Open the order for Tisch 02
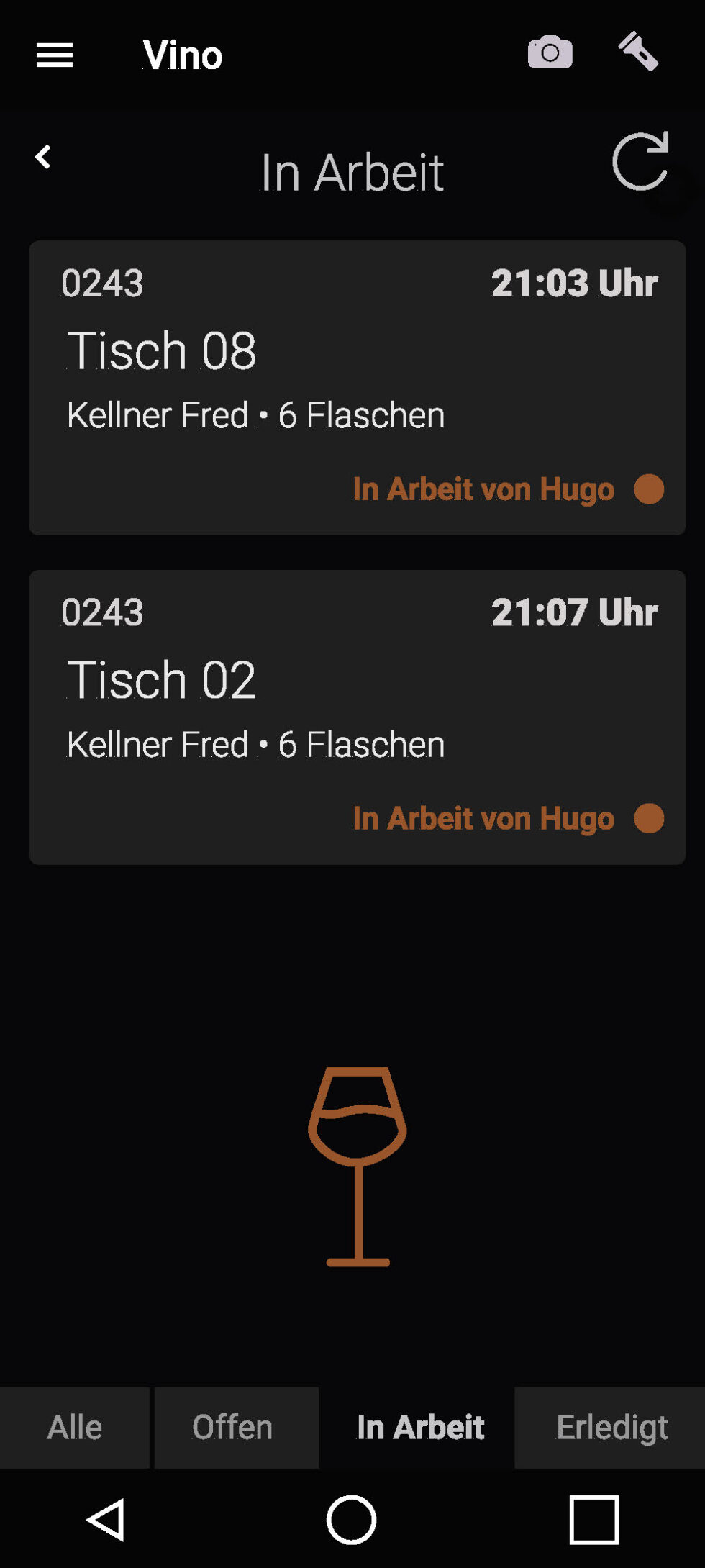 point(357,717)
